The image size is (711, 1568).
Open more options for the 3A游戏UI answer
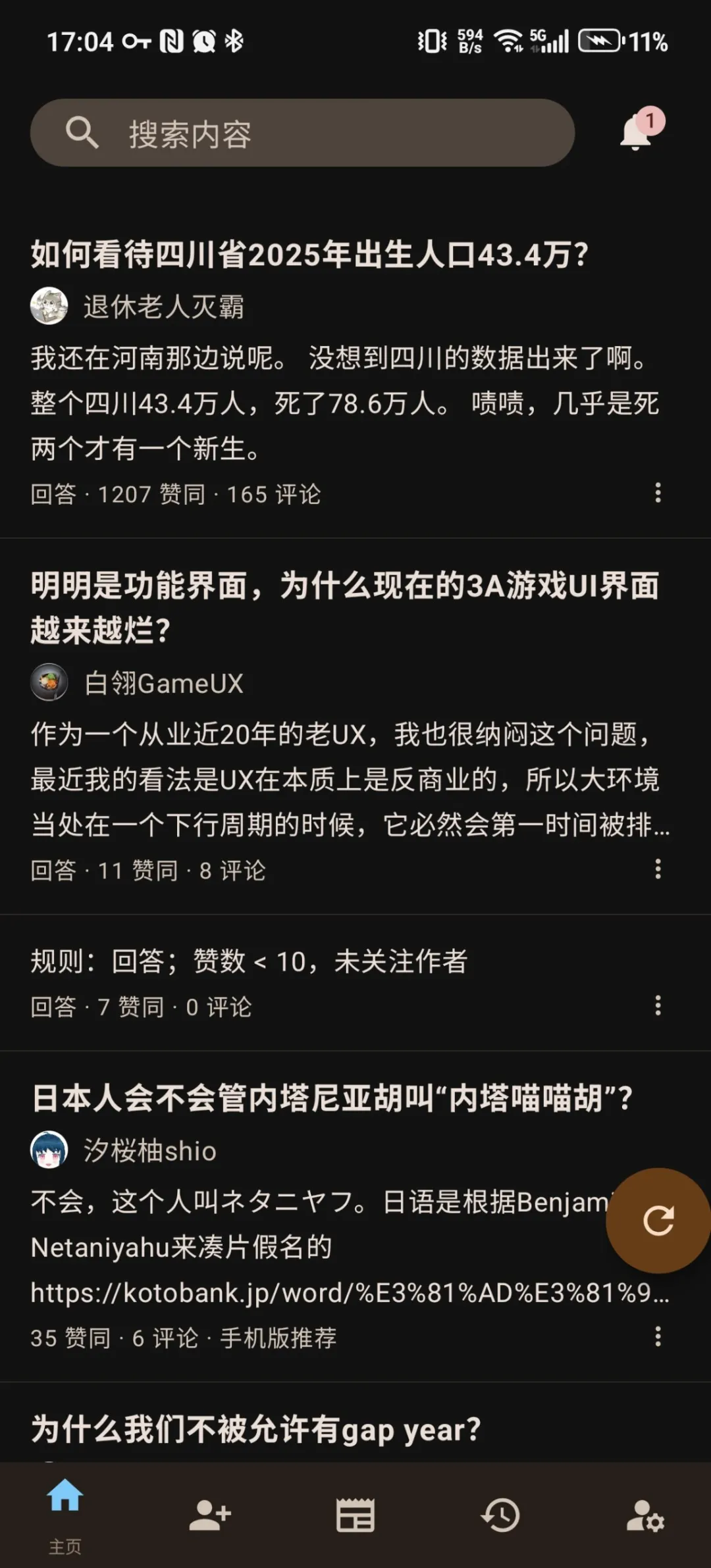(658, 869)
